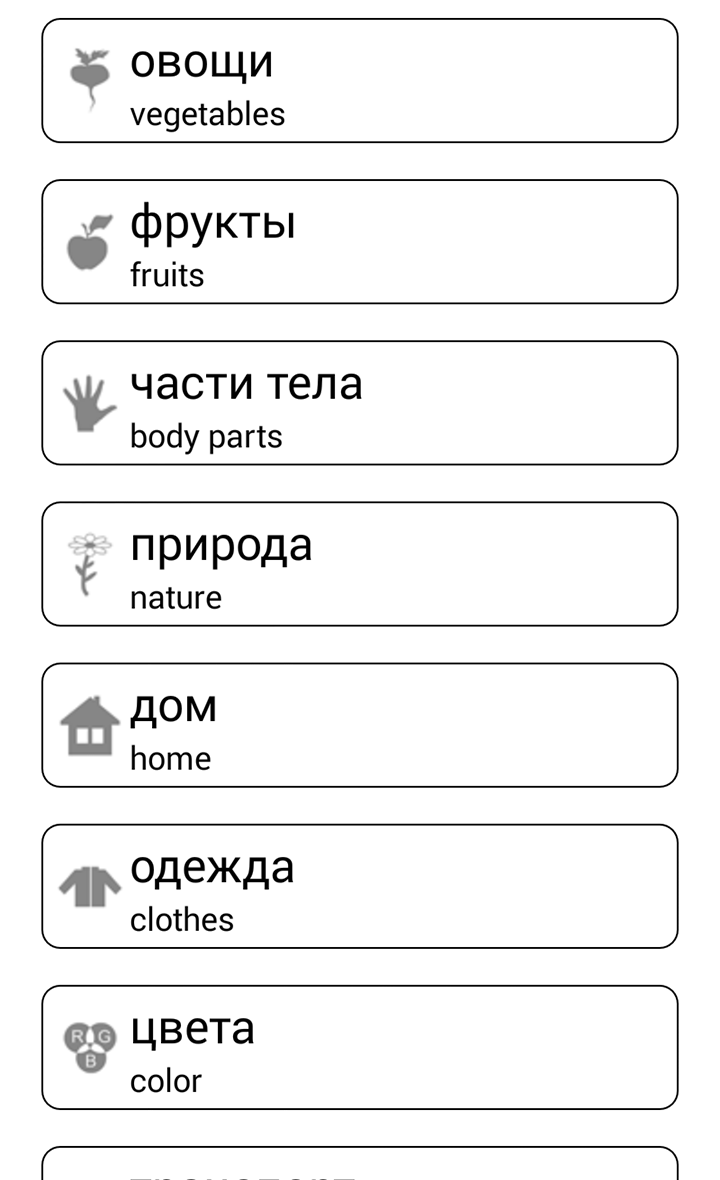
Task: Open the цвета (color) category
Action: 360,1047
